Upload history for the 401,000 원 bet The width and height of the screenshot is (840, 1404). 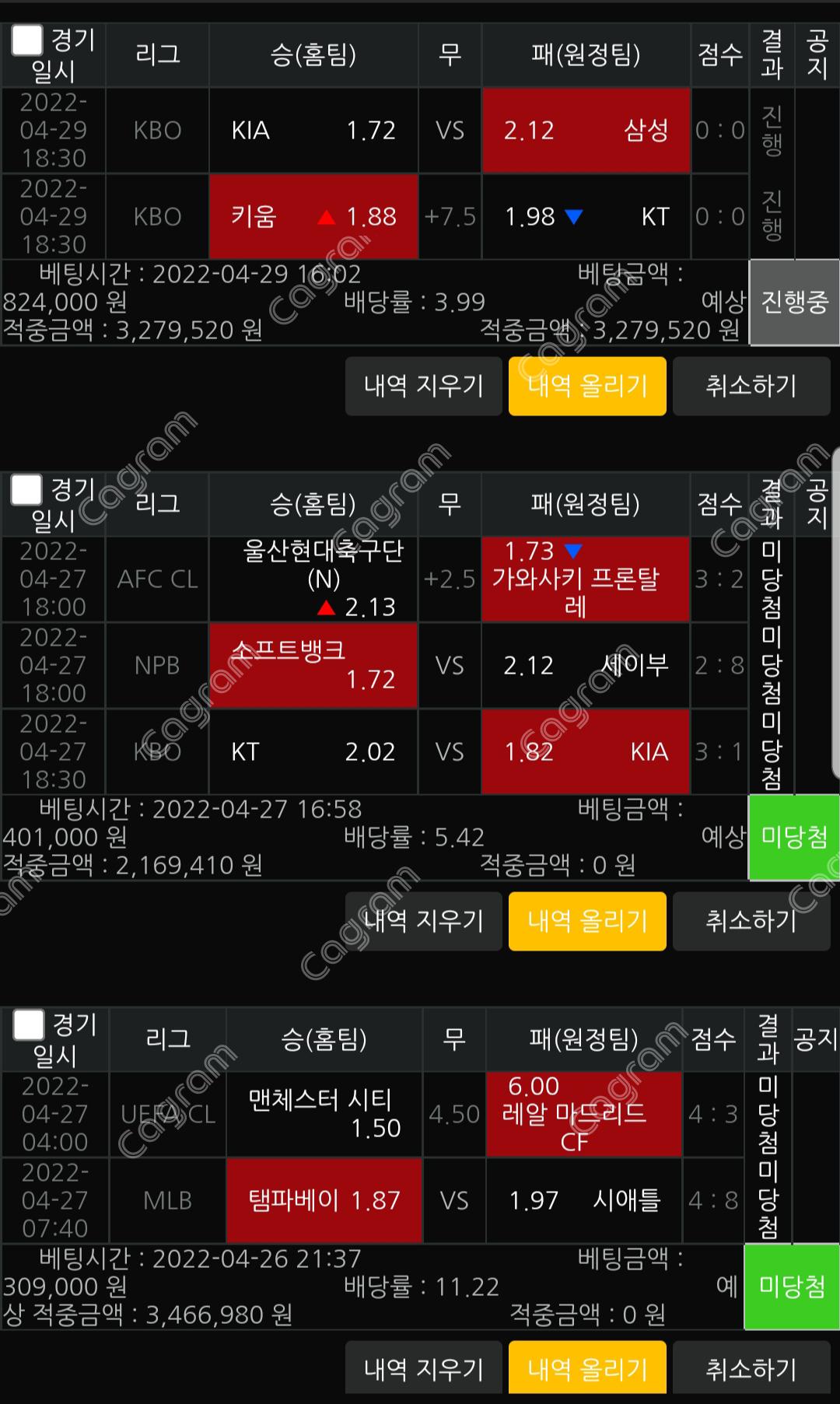[587, 921]
